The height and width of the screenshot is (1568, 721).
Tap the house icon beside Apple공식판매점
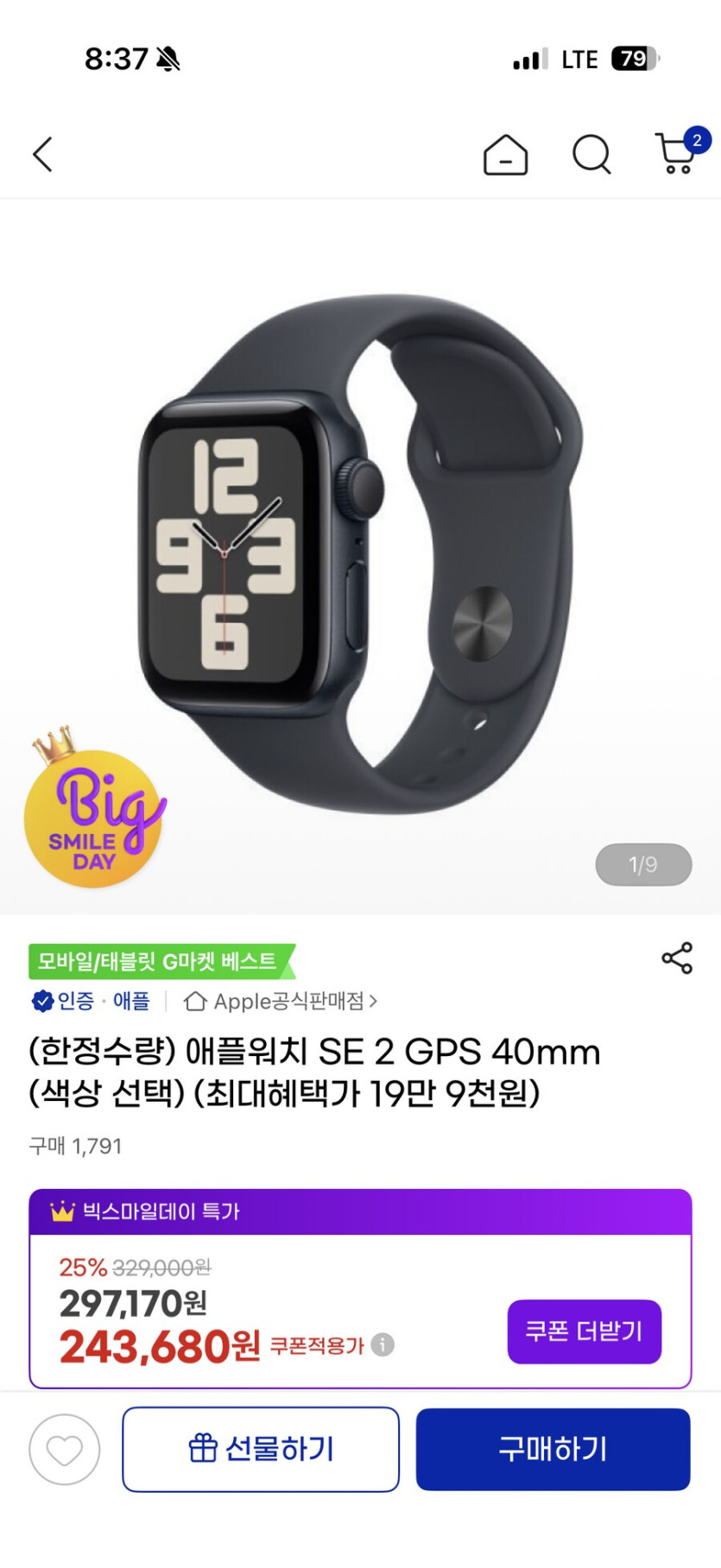[193, 1001]
